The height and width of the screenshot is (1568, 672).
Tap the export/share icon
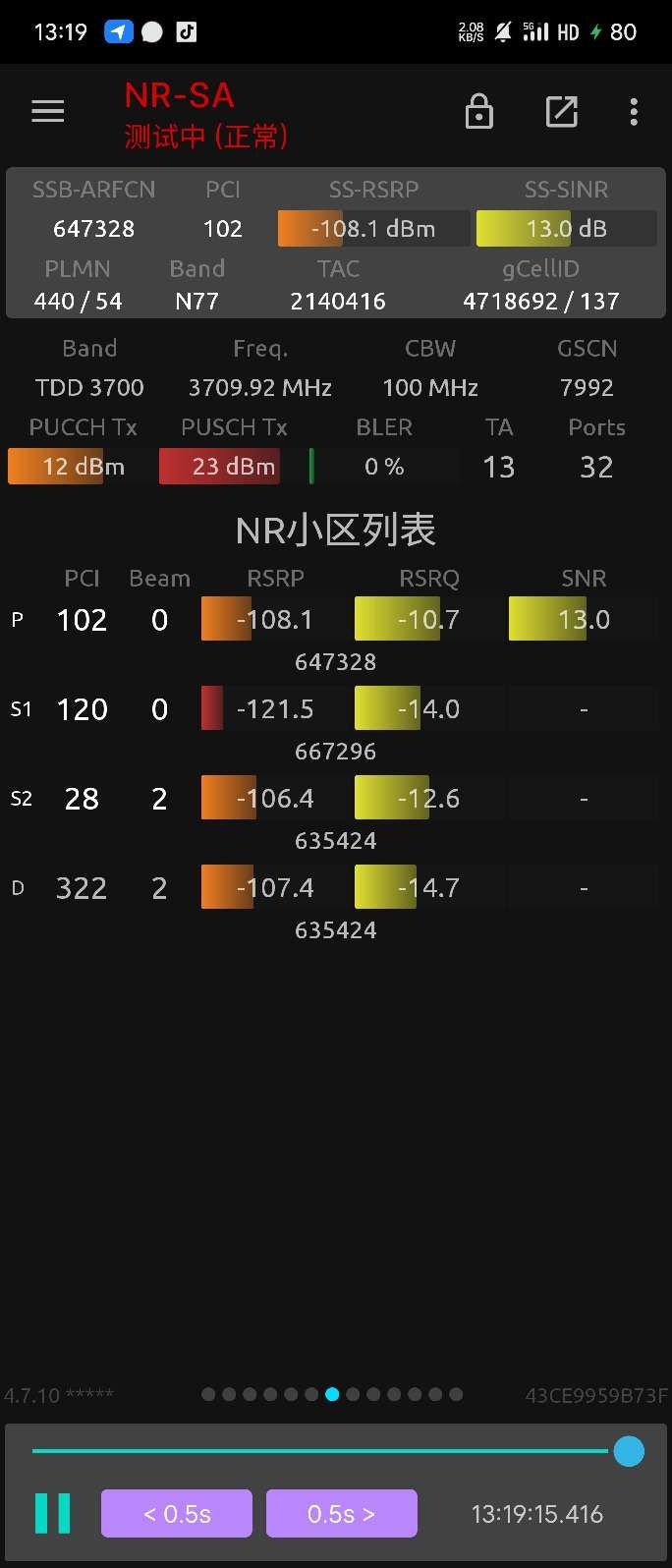coord(561,112)
